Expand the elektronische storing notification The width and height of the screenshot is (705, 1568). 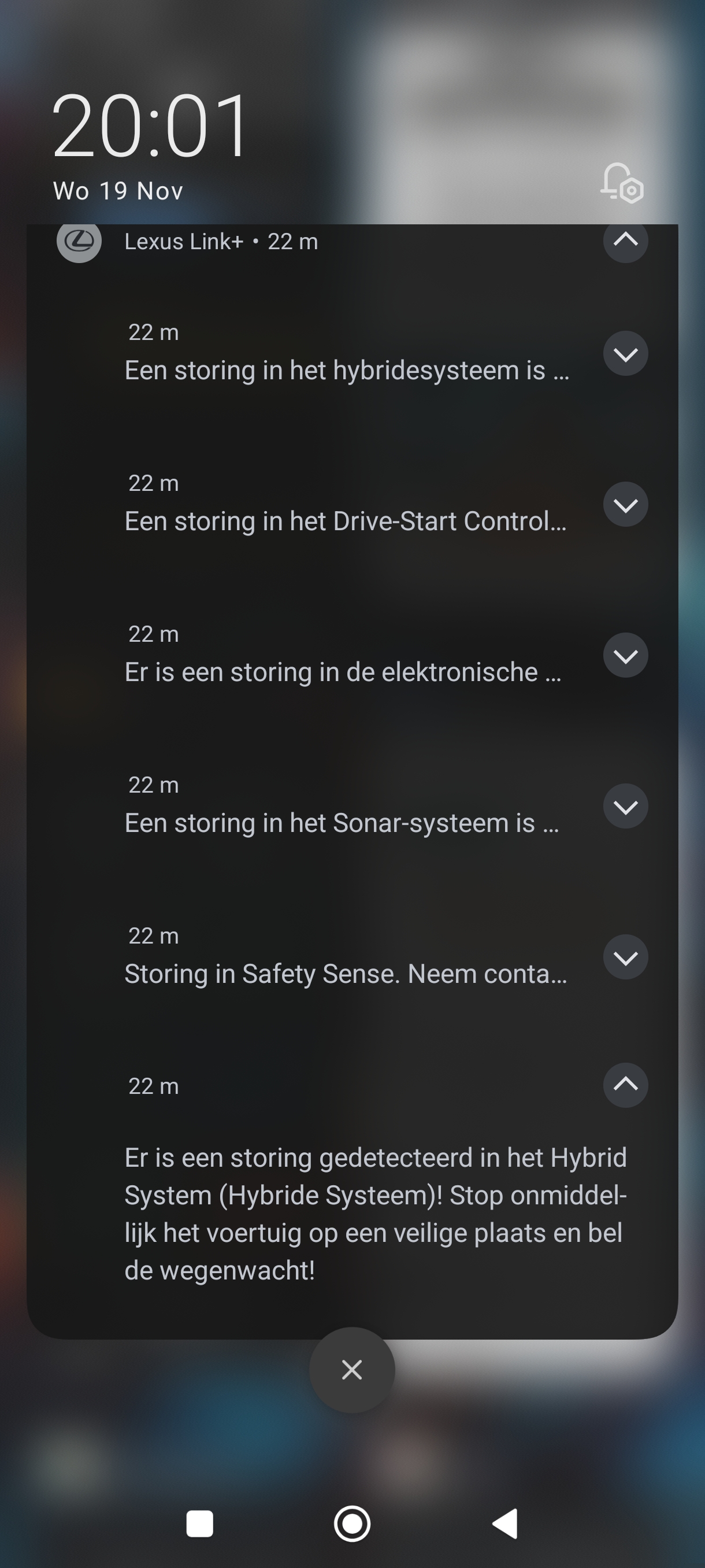625,656
